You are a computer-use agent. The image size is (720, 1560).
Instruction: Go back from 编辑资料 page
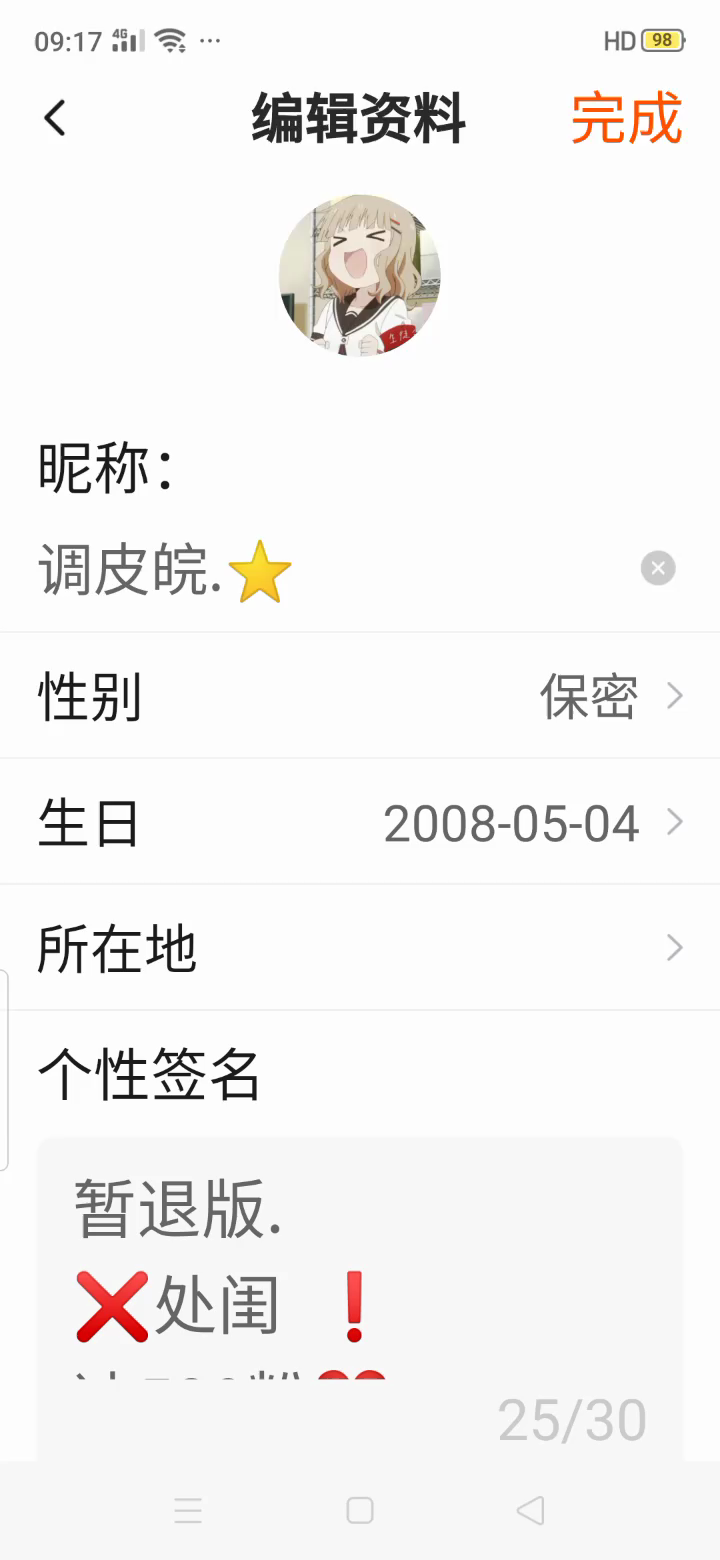pyautogui.click(x=55, y=118)
